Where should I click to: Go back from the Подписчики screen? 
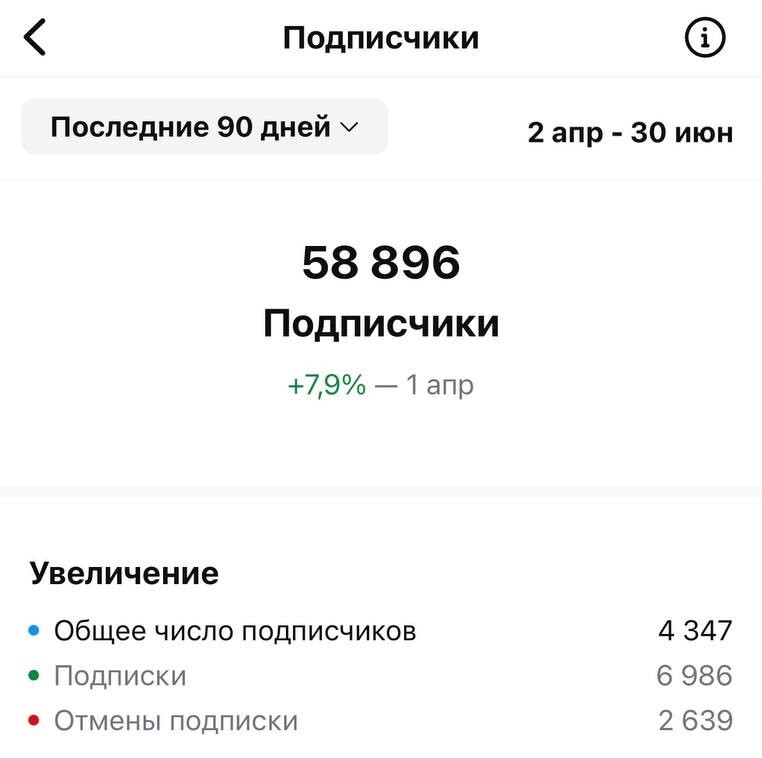point(36,38)
